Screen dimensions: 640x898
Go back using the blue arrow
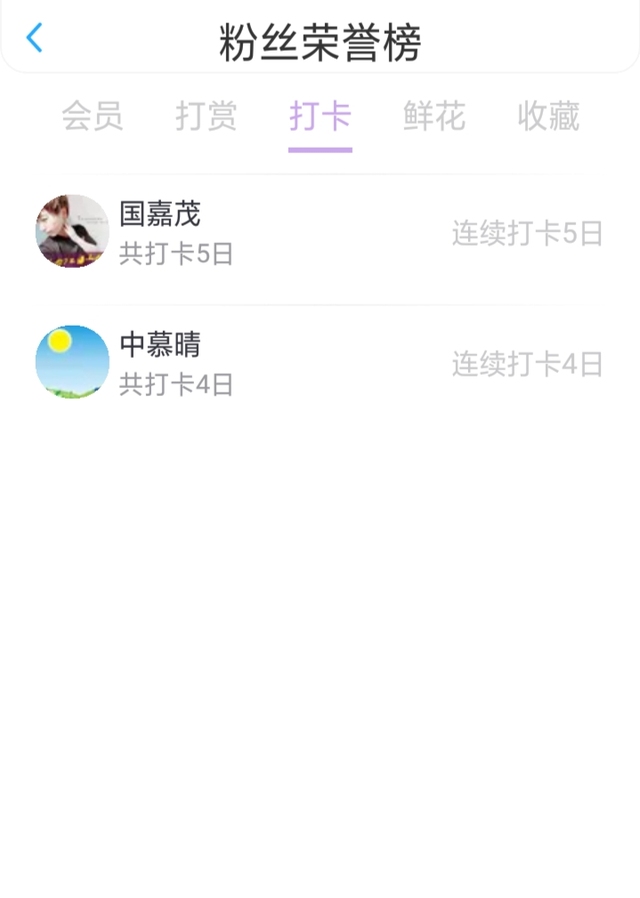point(34,38)
